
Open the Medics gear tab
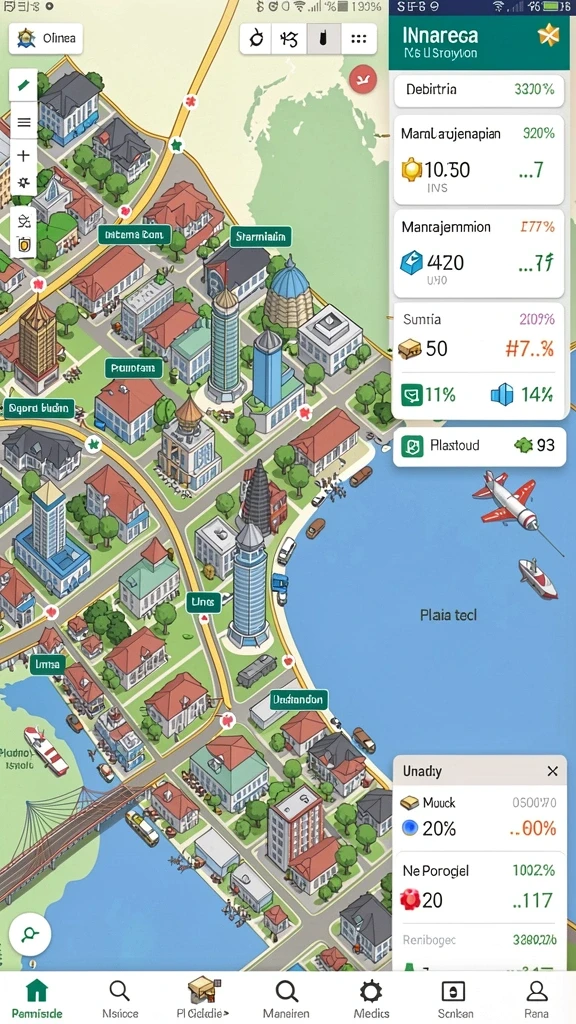(371, 999)
